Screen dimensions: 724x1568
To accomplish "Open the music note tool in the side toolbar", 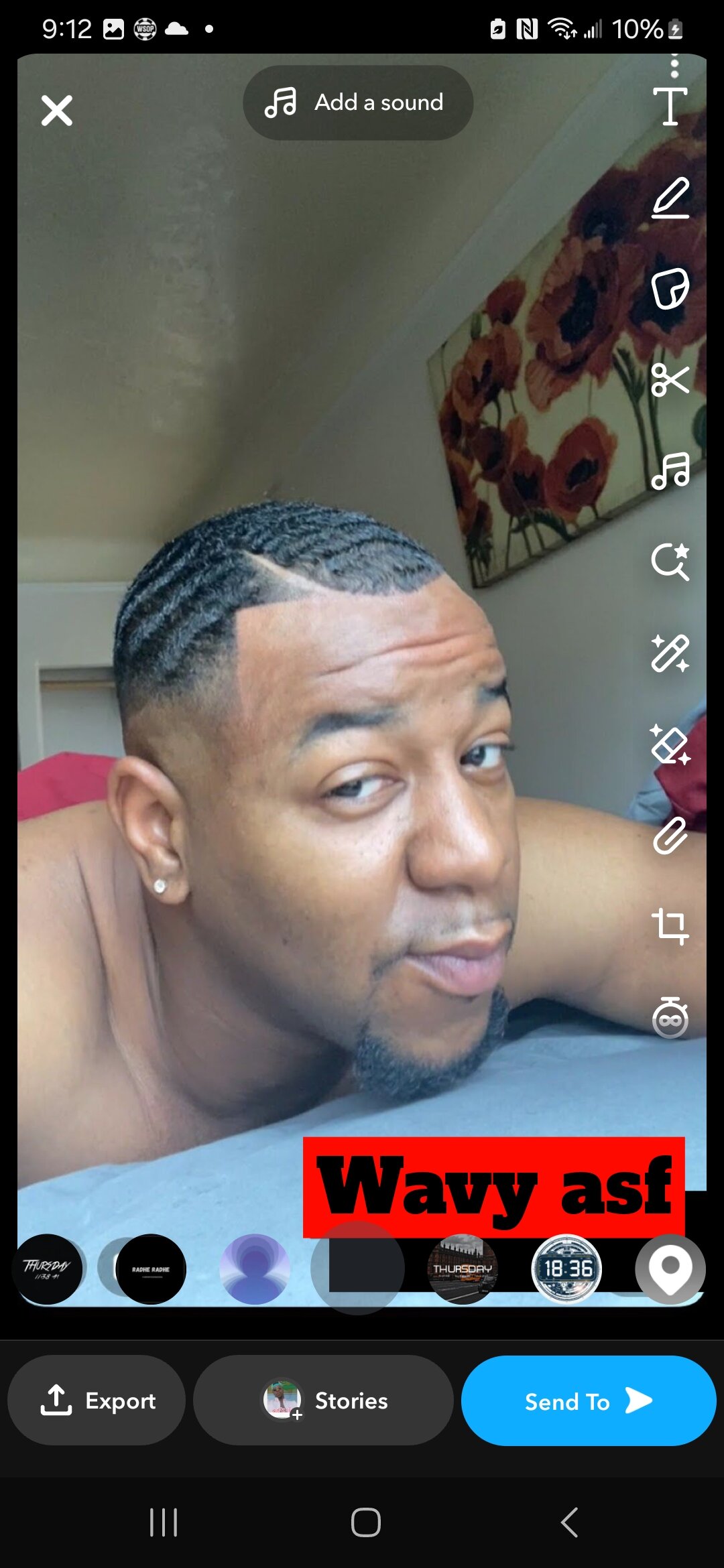I will pyautogui.click(x=670, y=470).
